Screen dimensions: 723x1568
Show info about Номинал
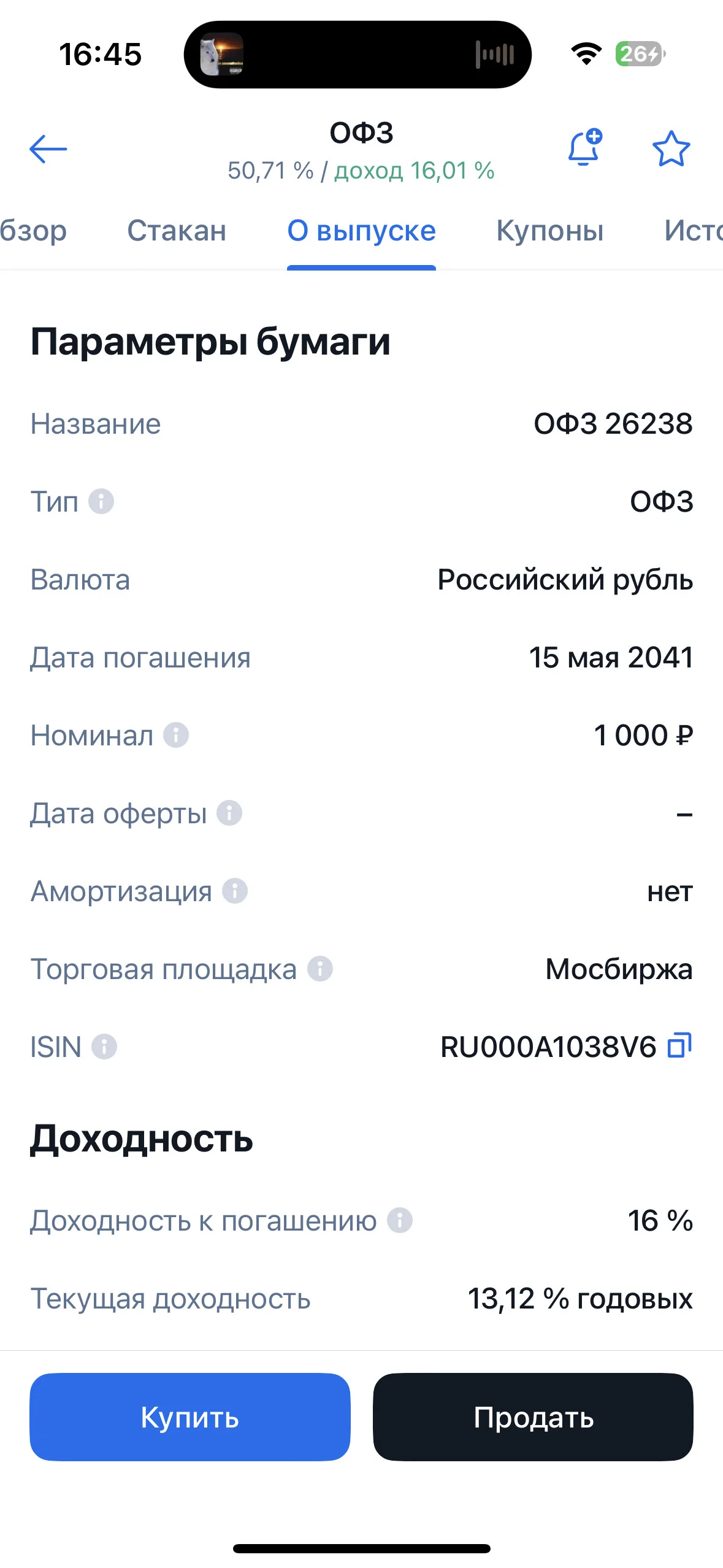click(176, 735)
